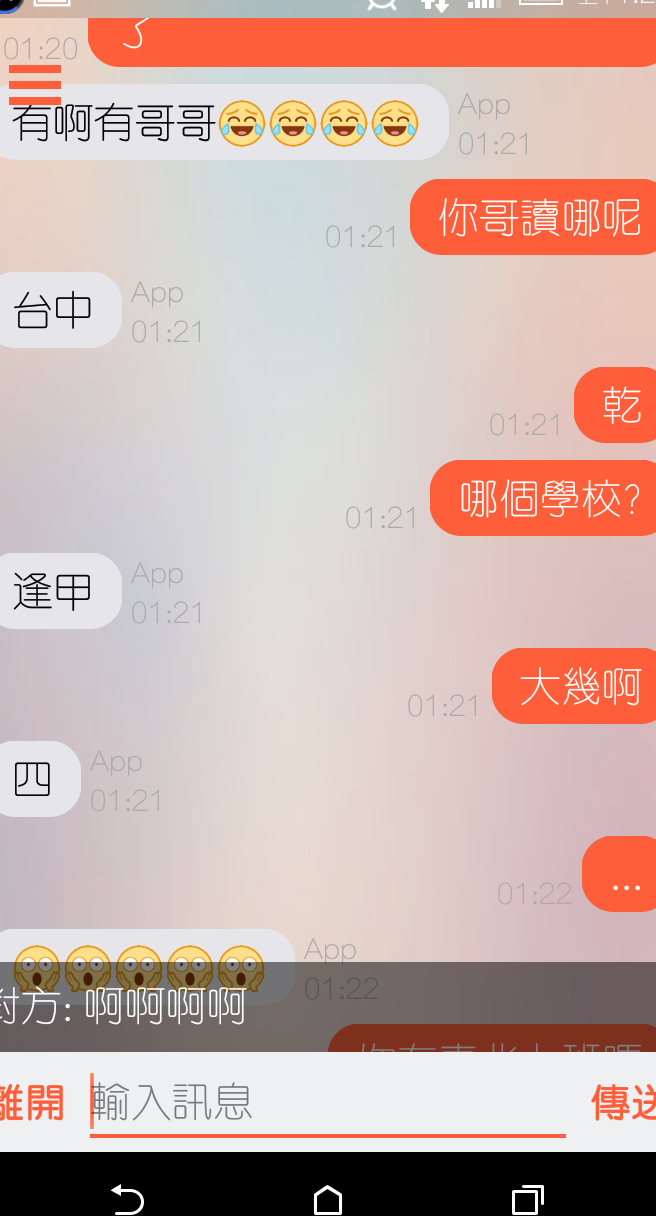Screen dimensions: 656x1216
Task: Go back with system back button
Action: [128, 1198]
